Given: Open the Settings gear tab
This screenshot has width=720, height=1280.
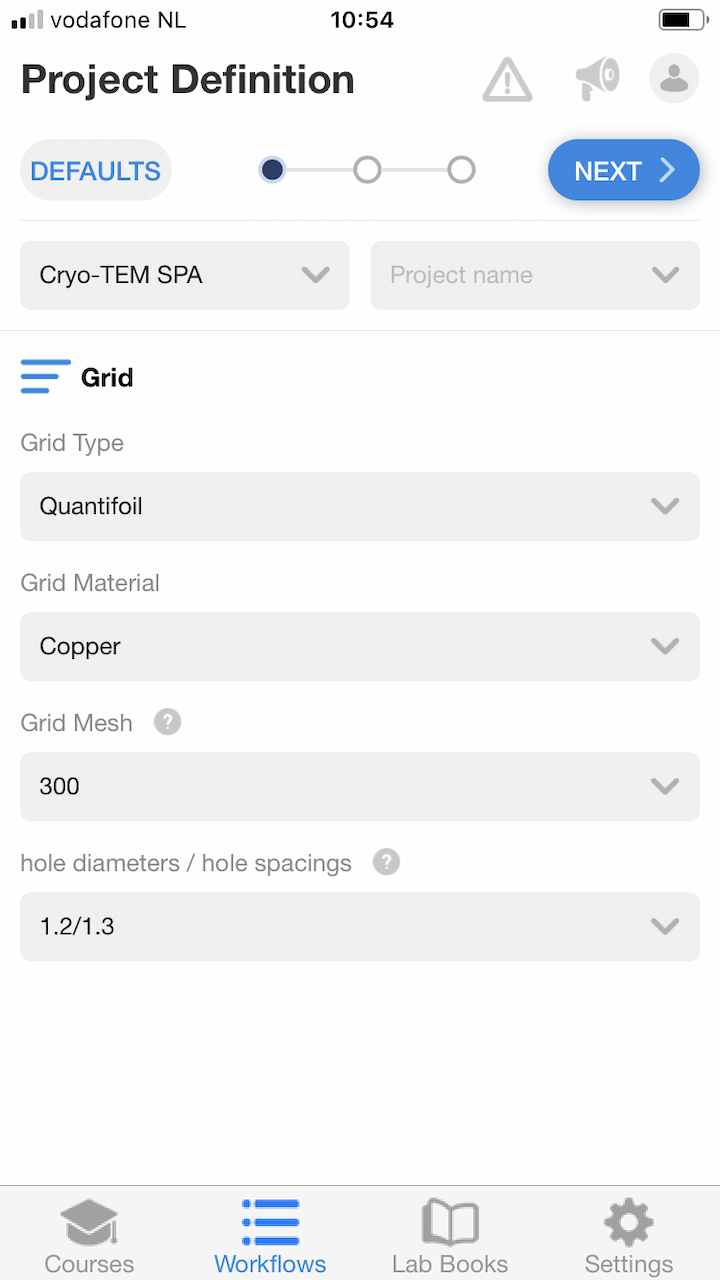Looking at the screenshot, I should pyautogui.click(x=628, y=1232).
